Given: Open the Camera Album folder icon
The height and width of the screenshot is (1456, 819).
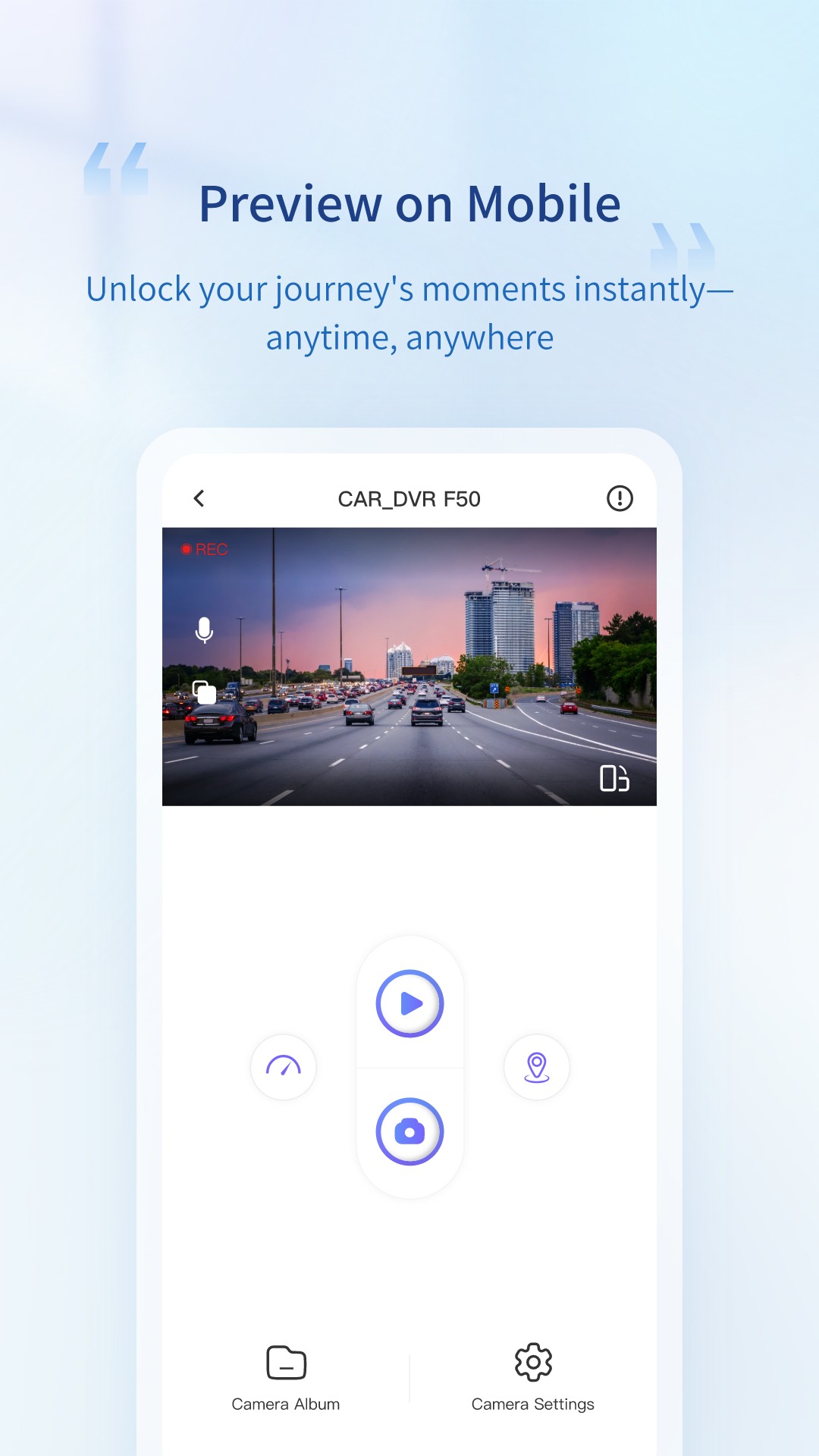Looking at the screenshot, I should click(x=285, y=1361).
